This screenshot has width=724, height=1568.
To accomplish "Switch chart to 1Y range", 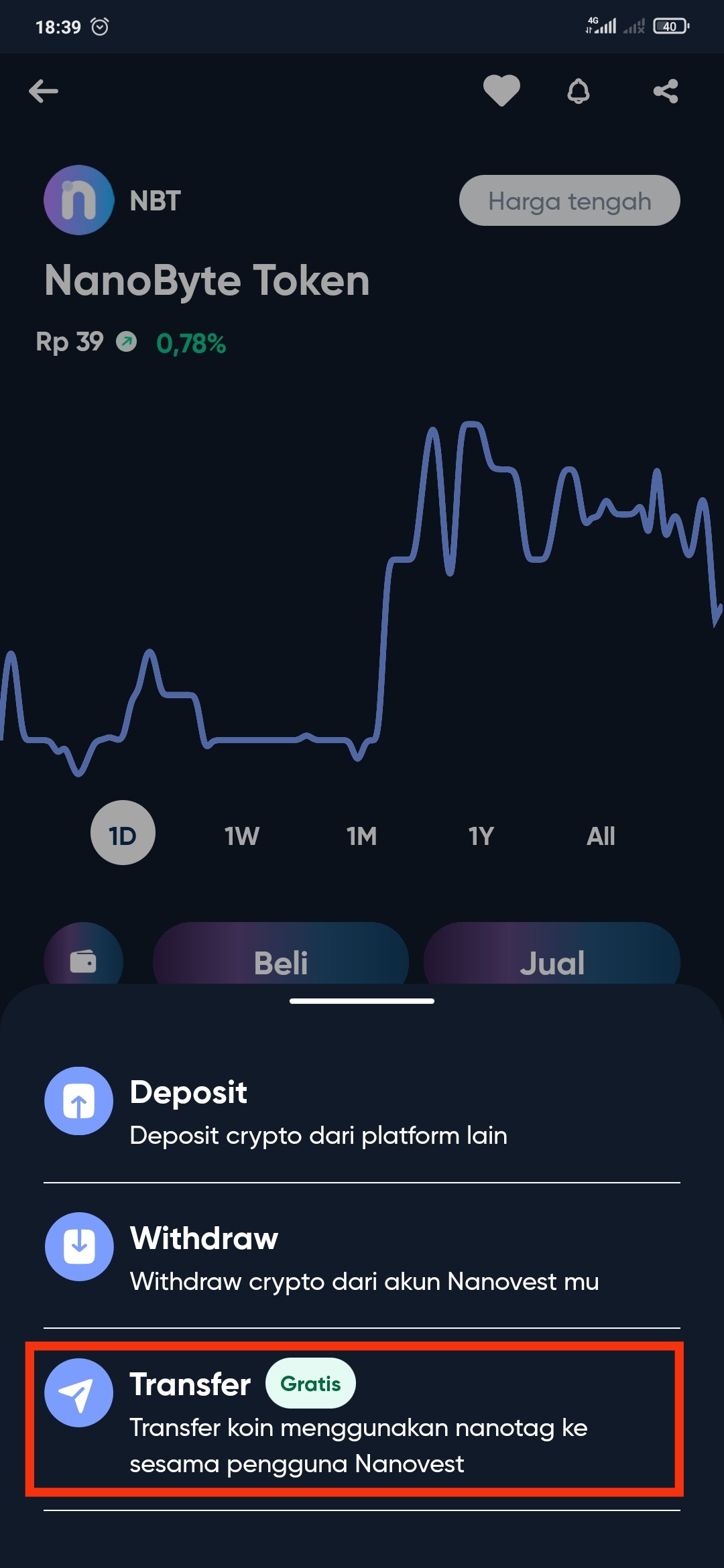I will (481, 836).
